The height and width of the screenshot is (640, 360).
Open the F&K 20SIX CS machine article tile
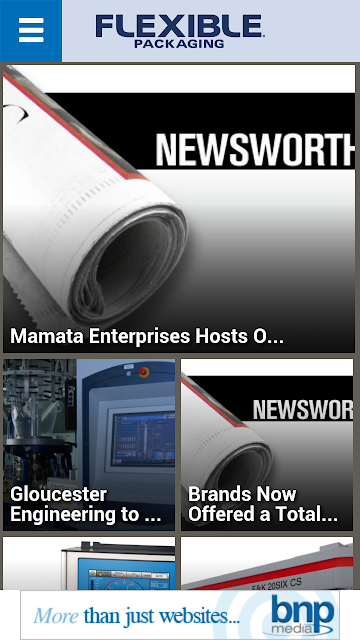click(x=267, y=563)
